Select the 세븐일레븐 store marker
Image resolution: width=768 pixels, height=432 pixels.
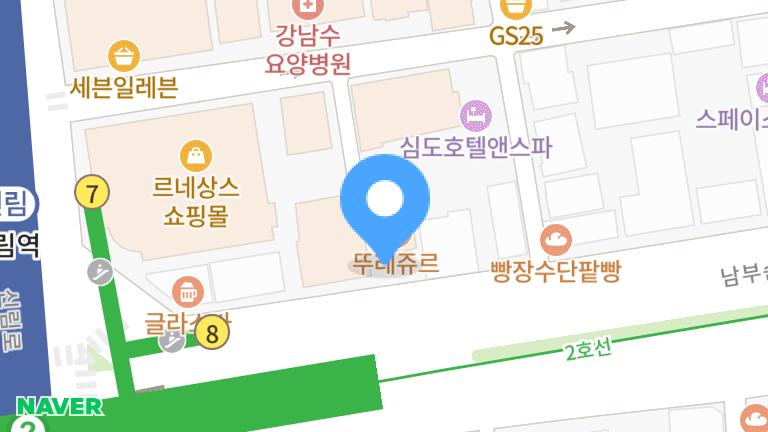point(124,55)
